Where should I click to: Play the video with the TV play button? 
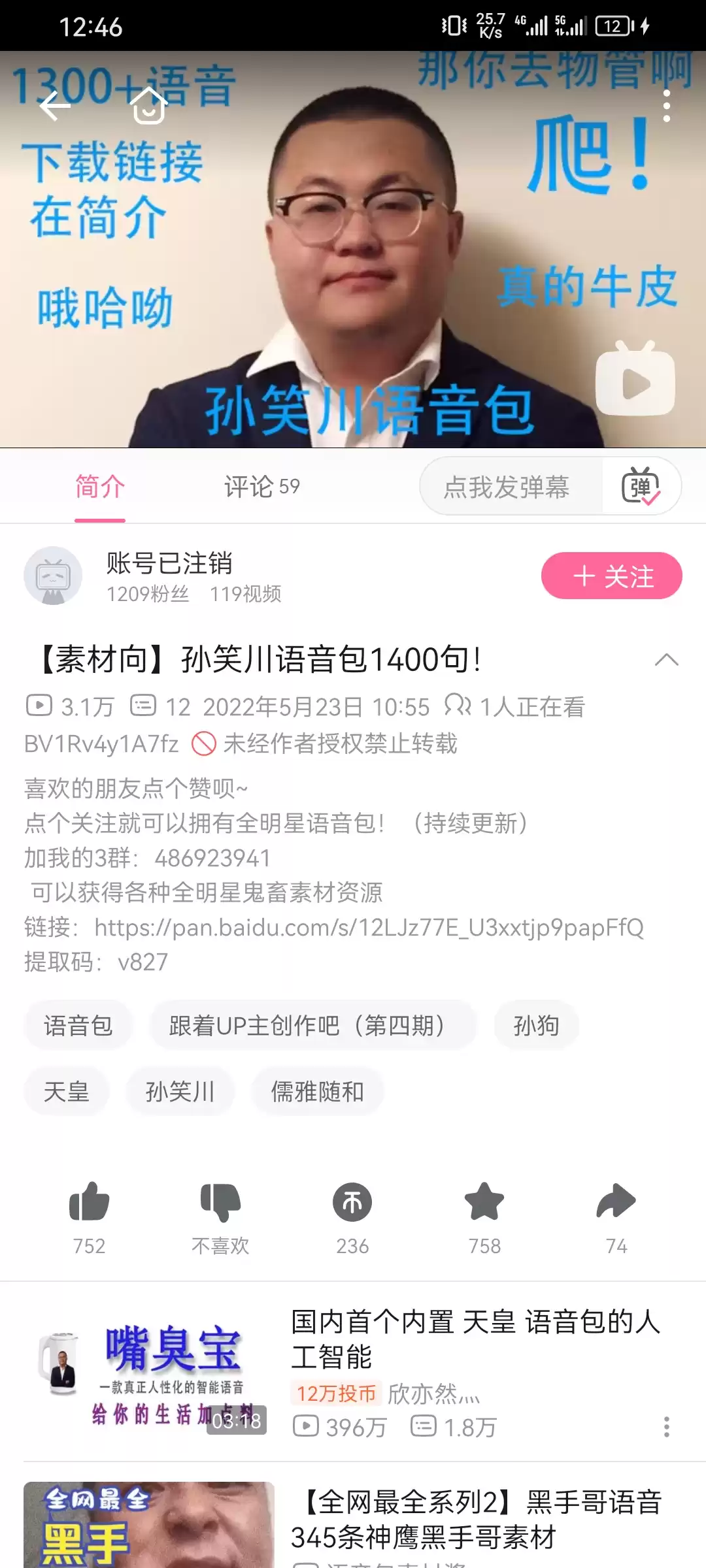click(635, 381)
